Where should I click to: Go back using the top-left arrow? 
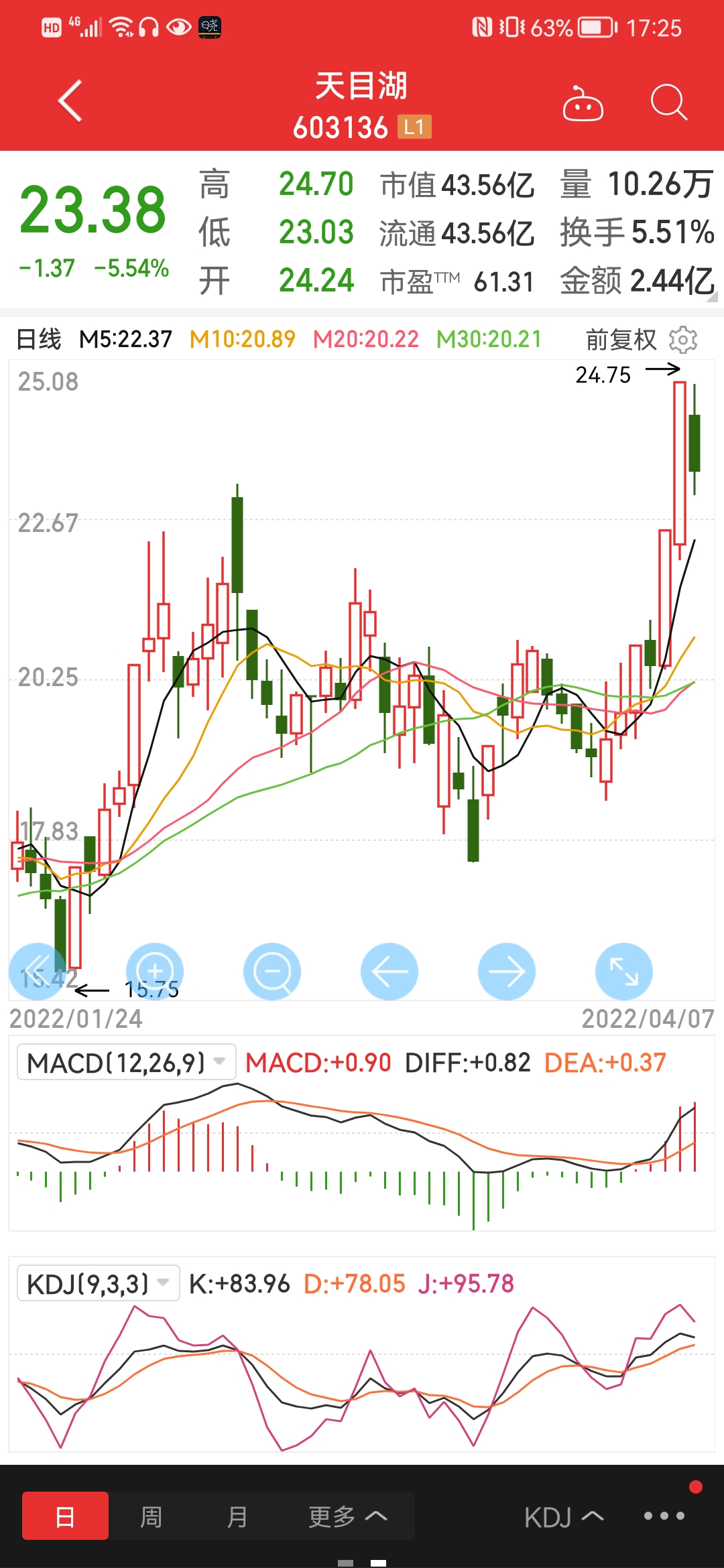click(x=70, y=101)
